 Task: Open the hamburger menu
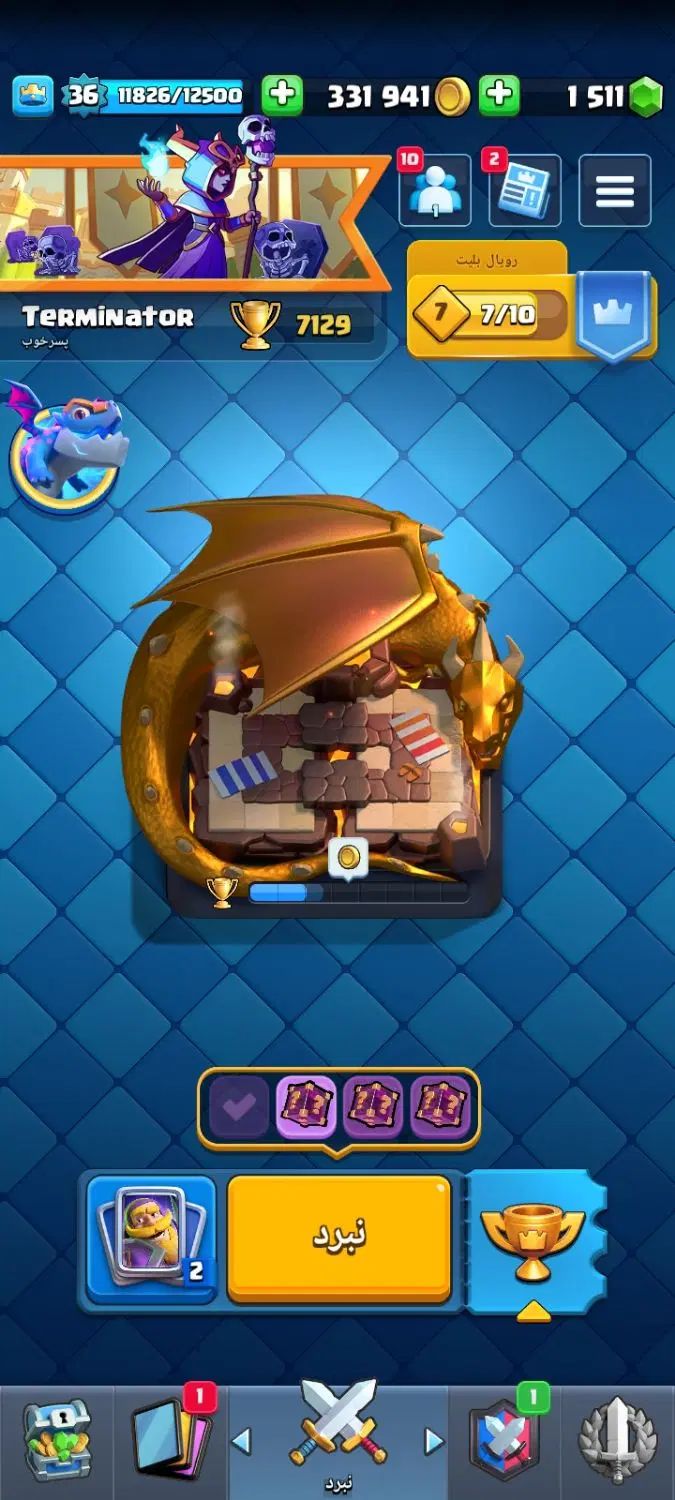(614, 190)
